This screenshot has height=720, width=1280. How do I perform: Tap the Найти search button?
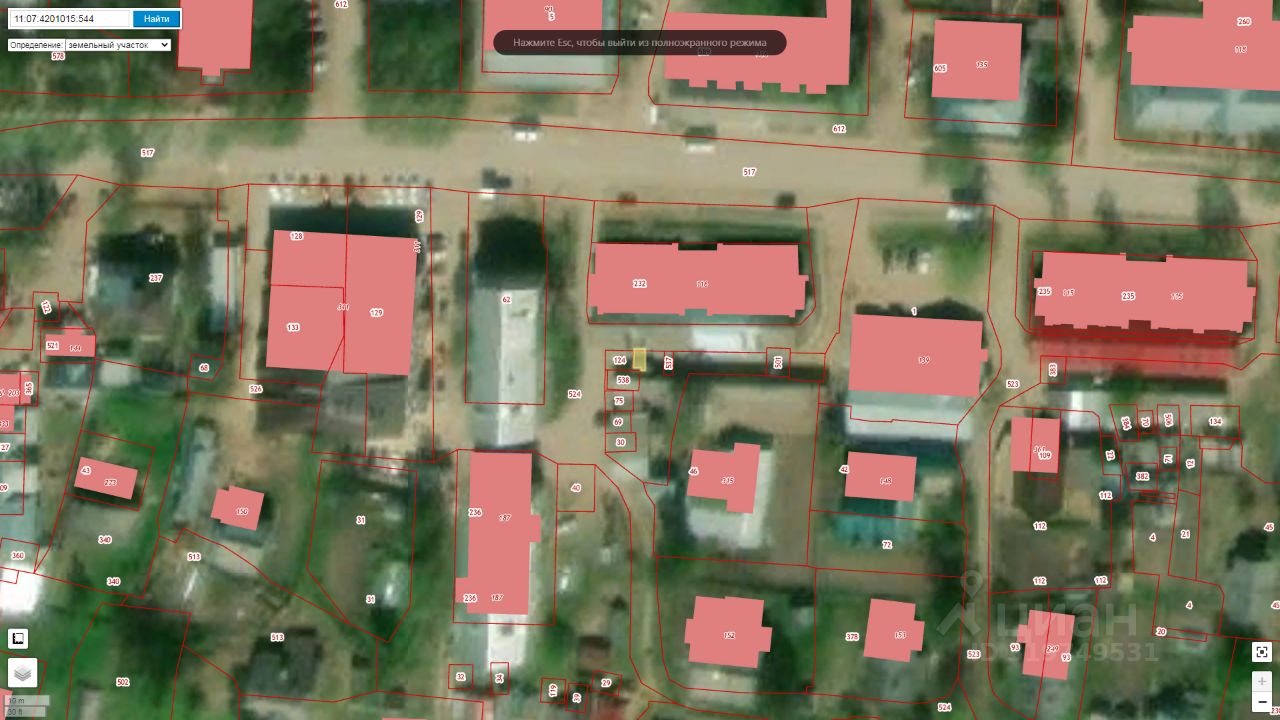[156, 19]
